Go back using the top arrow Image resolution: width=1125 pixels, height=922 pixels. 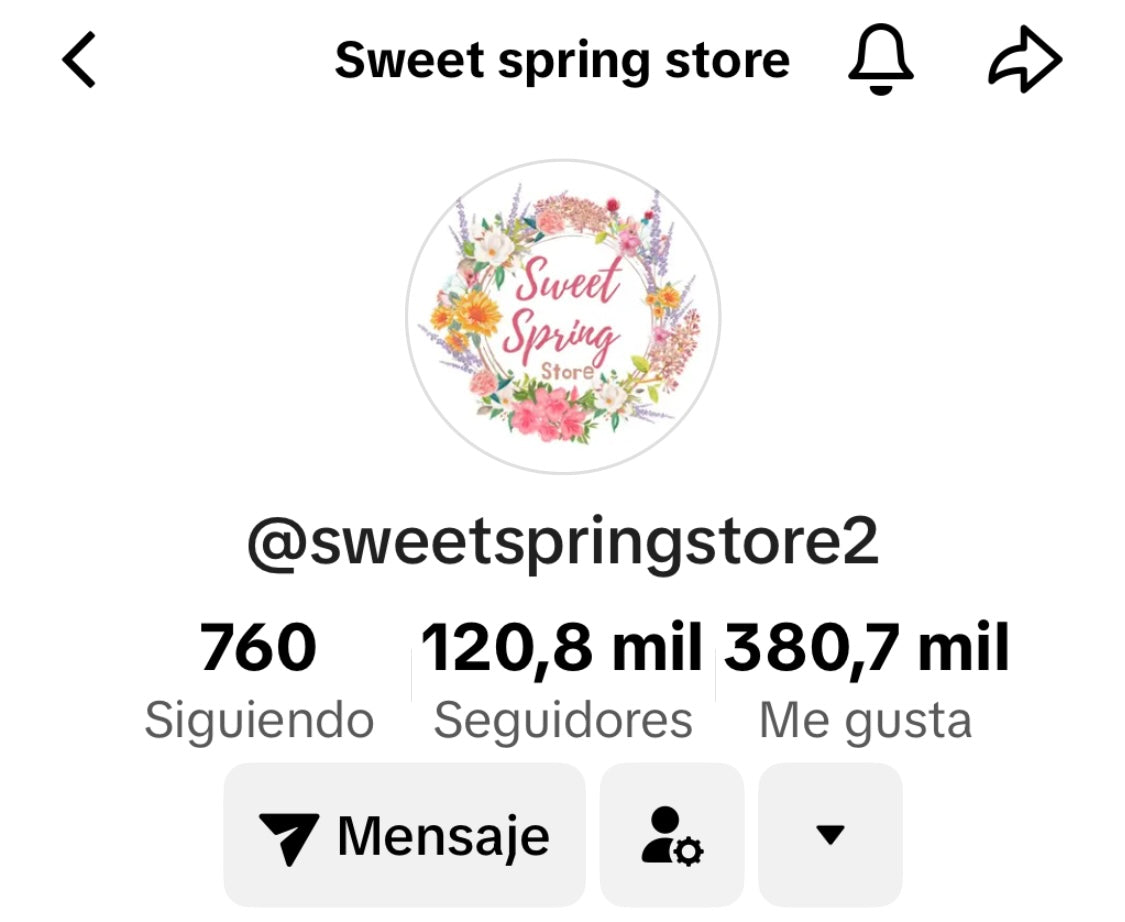click(x=80, y=60)
